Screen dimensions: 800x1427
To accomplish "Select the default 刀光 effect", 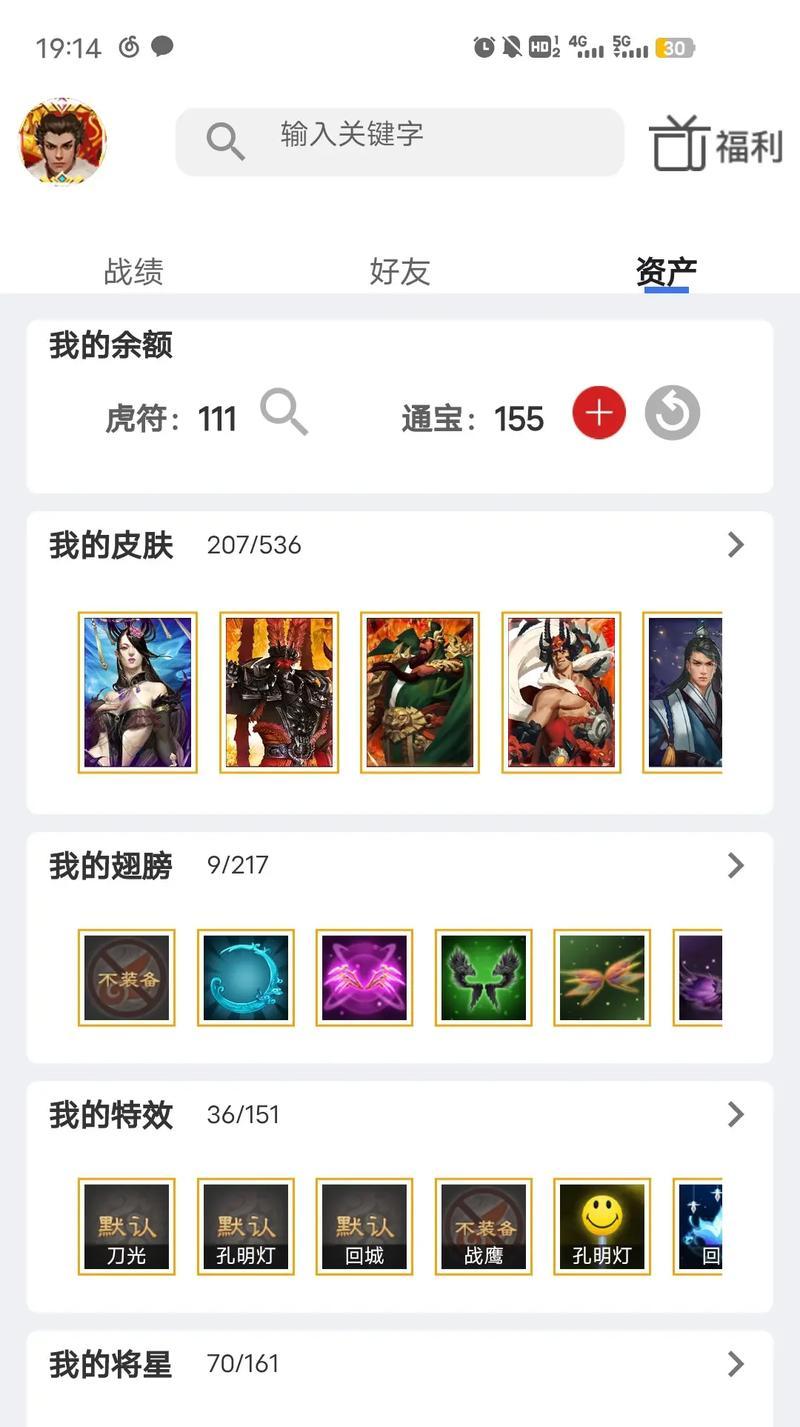I will click(x=127, y=1226).
